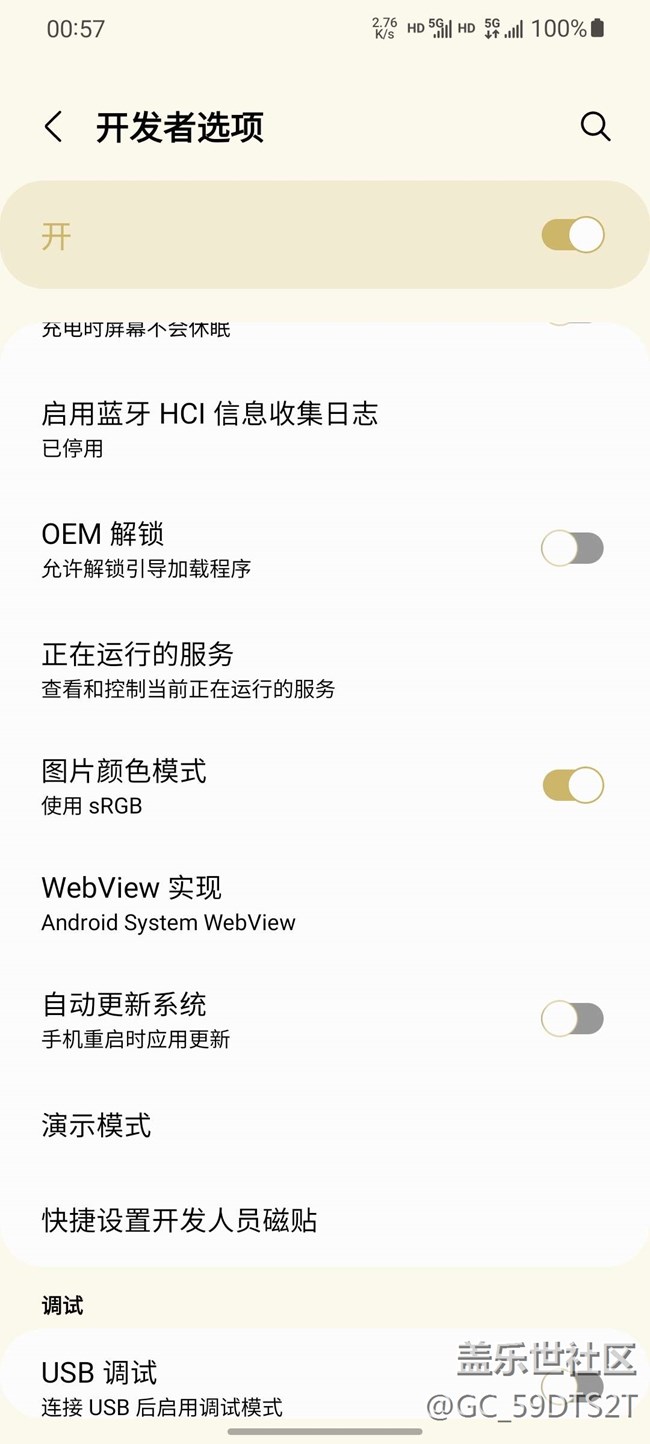
Task: Open 演示模式
Action: (x=325, y=1126)
